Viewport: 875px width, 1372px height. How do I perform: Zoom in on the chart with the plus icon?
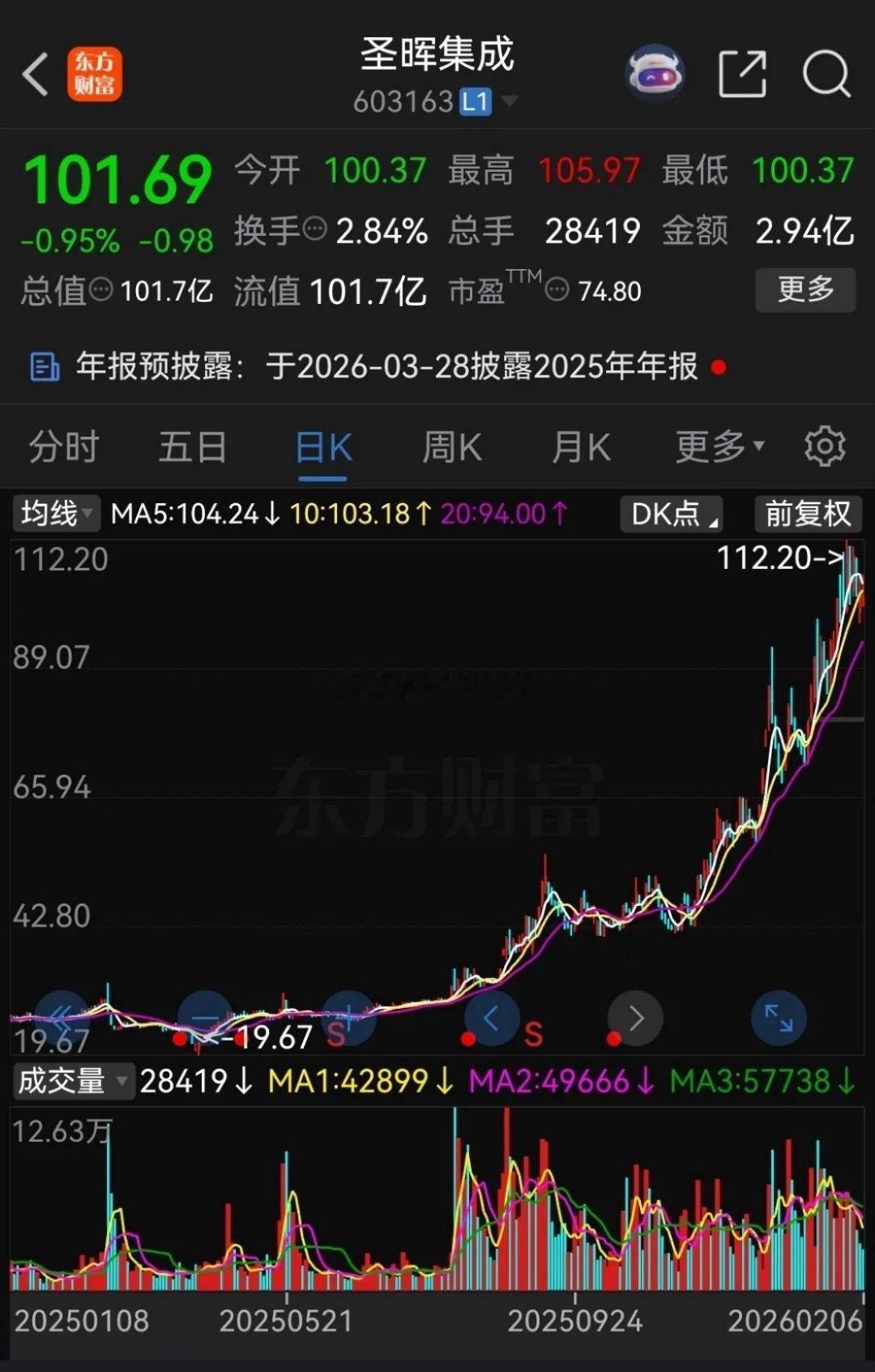(349, 1017)
